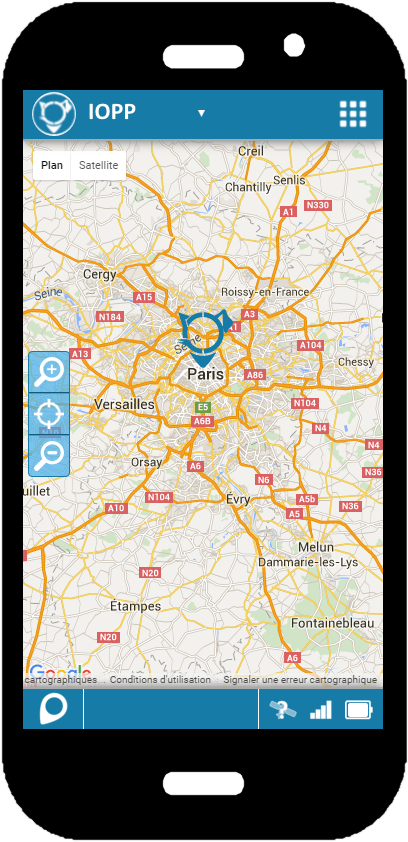Open Signaler une erreur cartographique link
This screenshot has height=842, width=408.
[300, 680]
